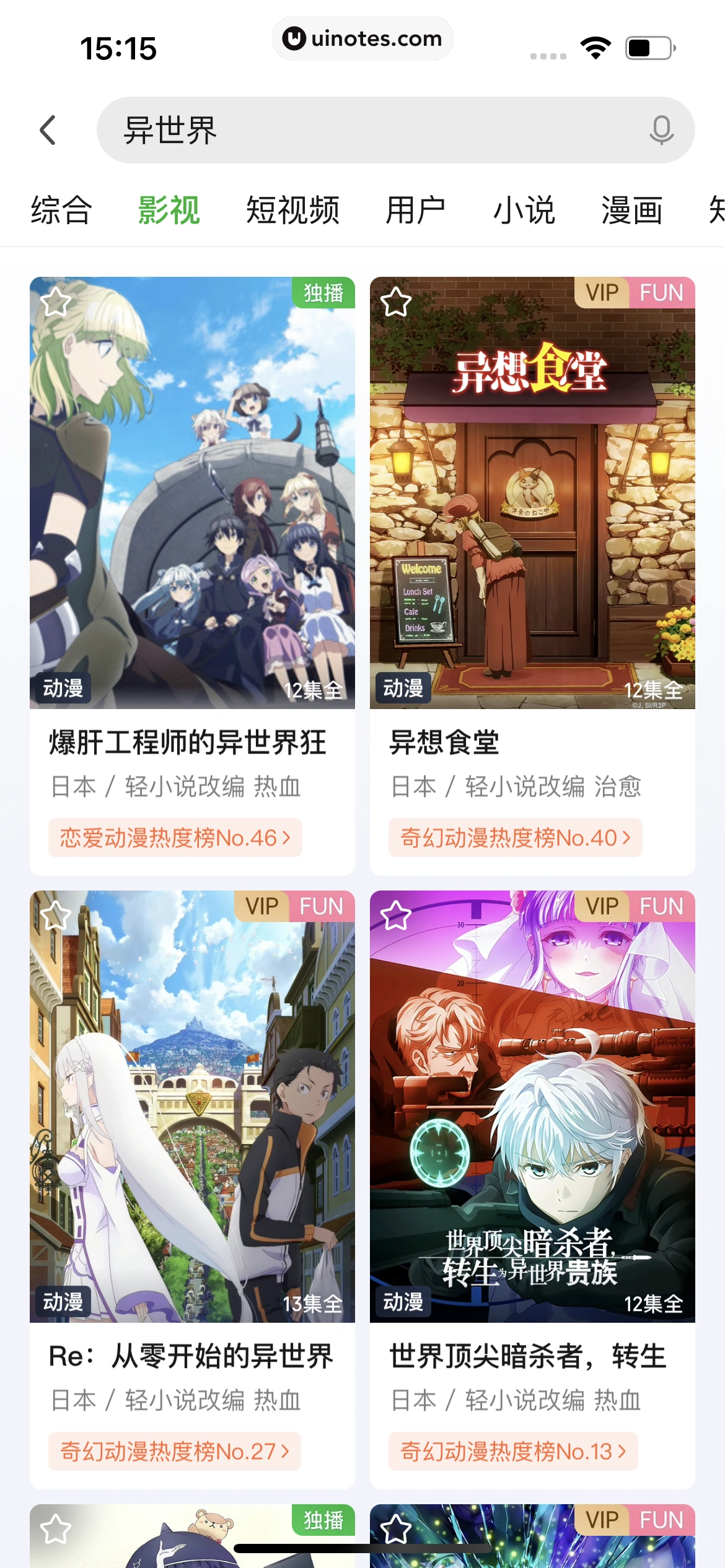
Task: Expand 奇幻动漫热度榜No.40 ranking
Action: 514,837
